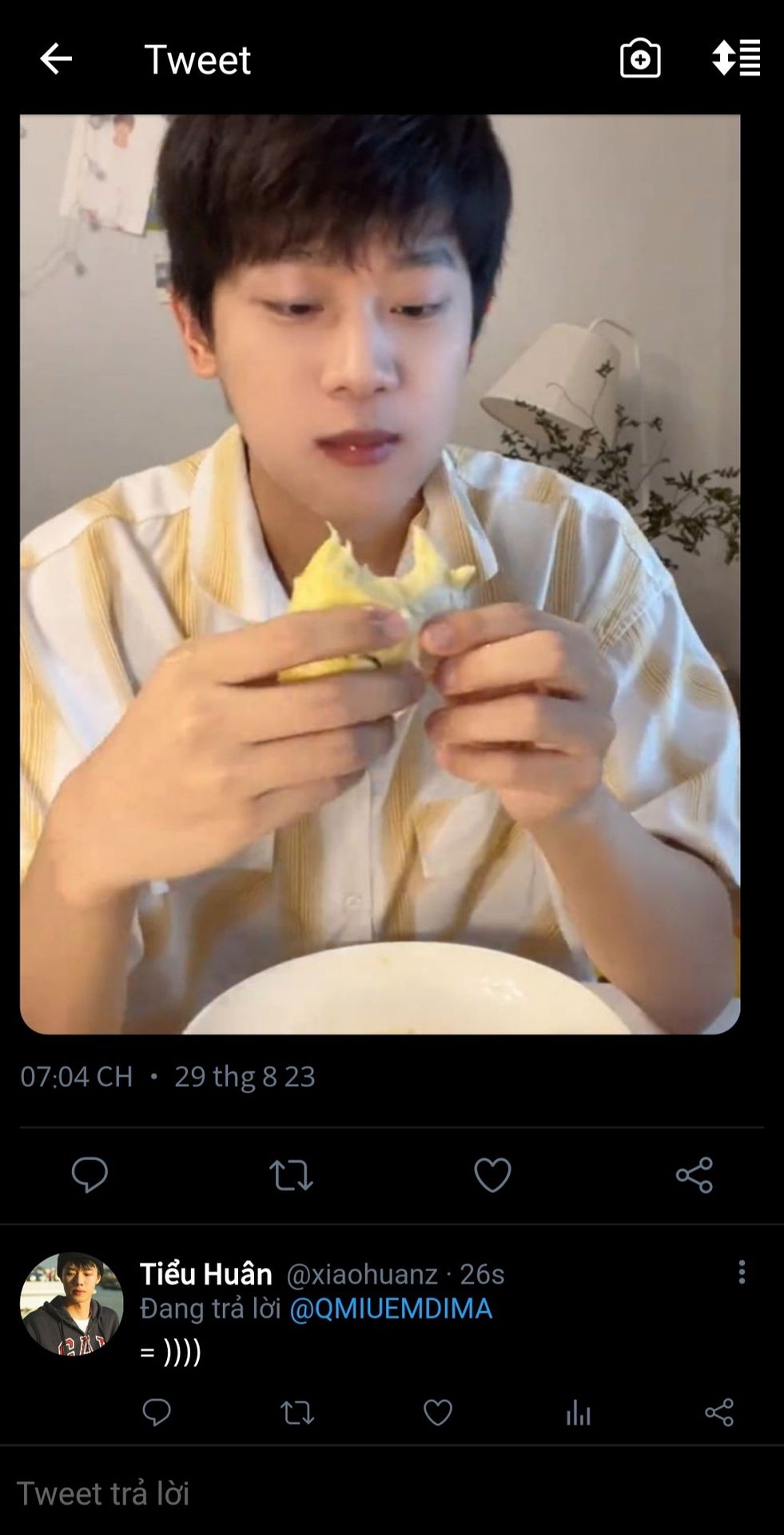The height and width of the screenshot is (1535, 784).
Task: Reply to Tiểu Huân's comment
Action: coord(157,1413)
